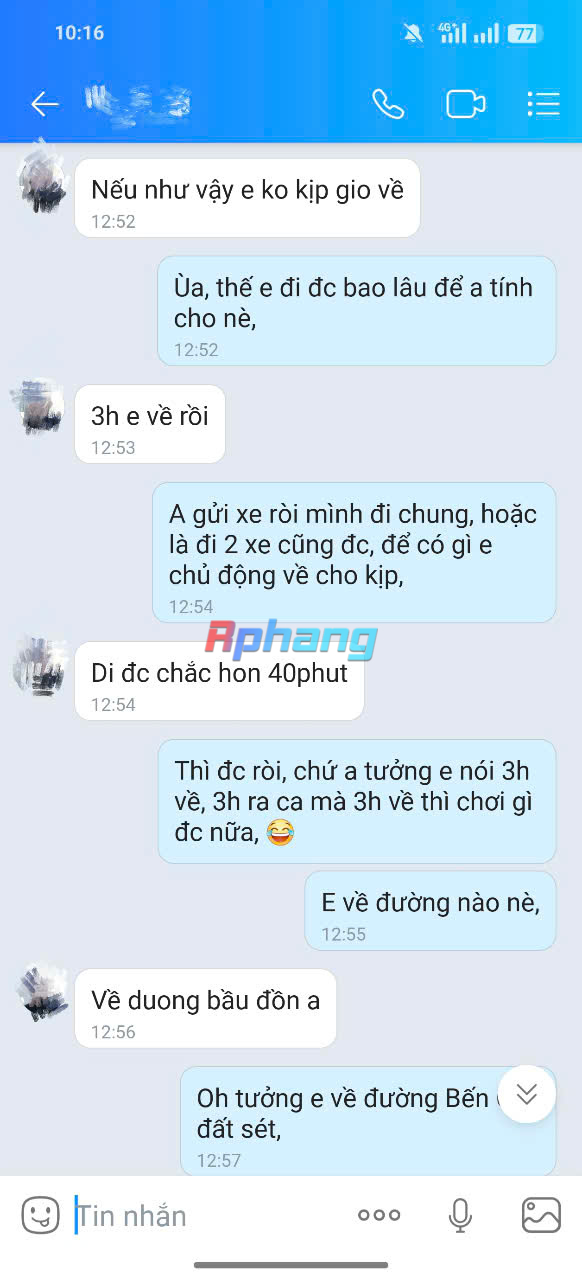
Task: Start a voice call
Action: (x=388, y=104)
